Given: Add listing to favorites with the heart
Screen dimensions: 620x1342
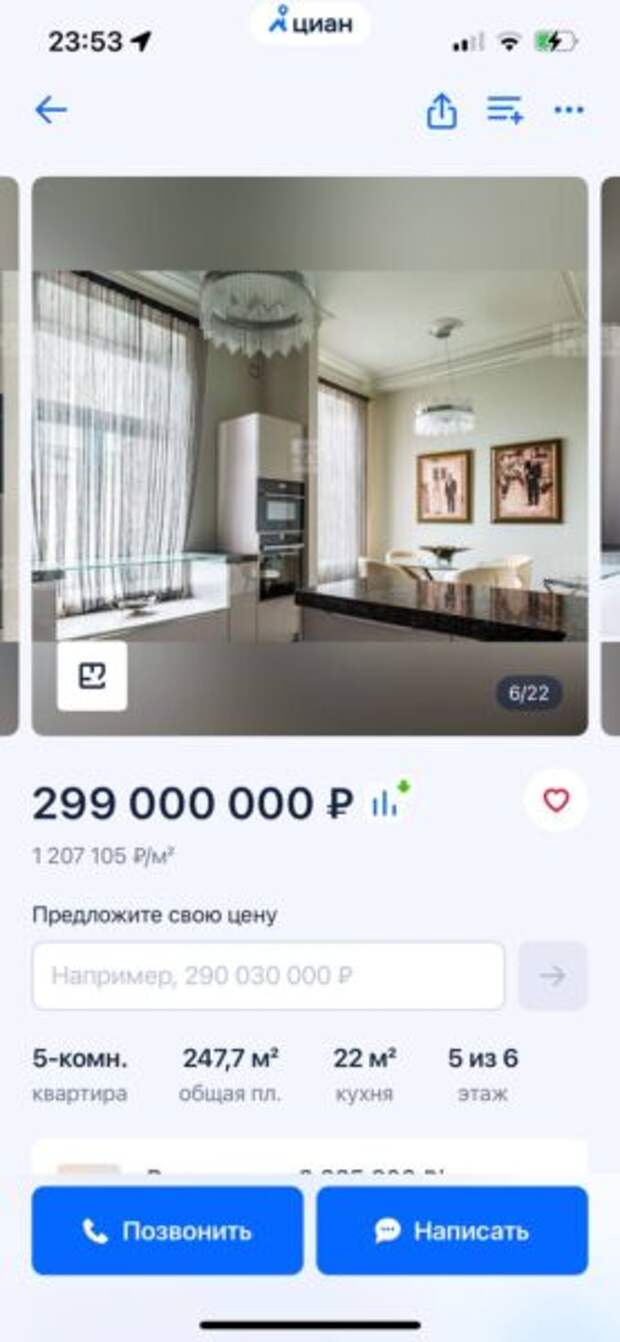Looking at the screenshot, I should pyautogui.click(x=556, y=800).
